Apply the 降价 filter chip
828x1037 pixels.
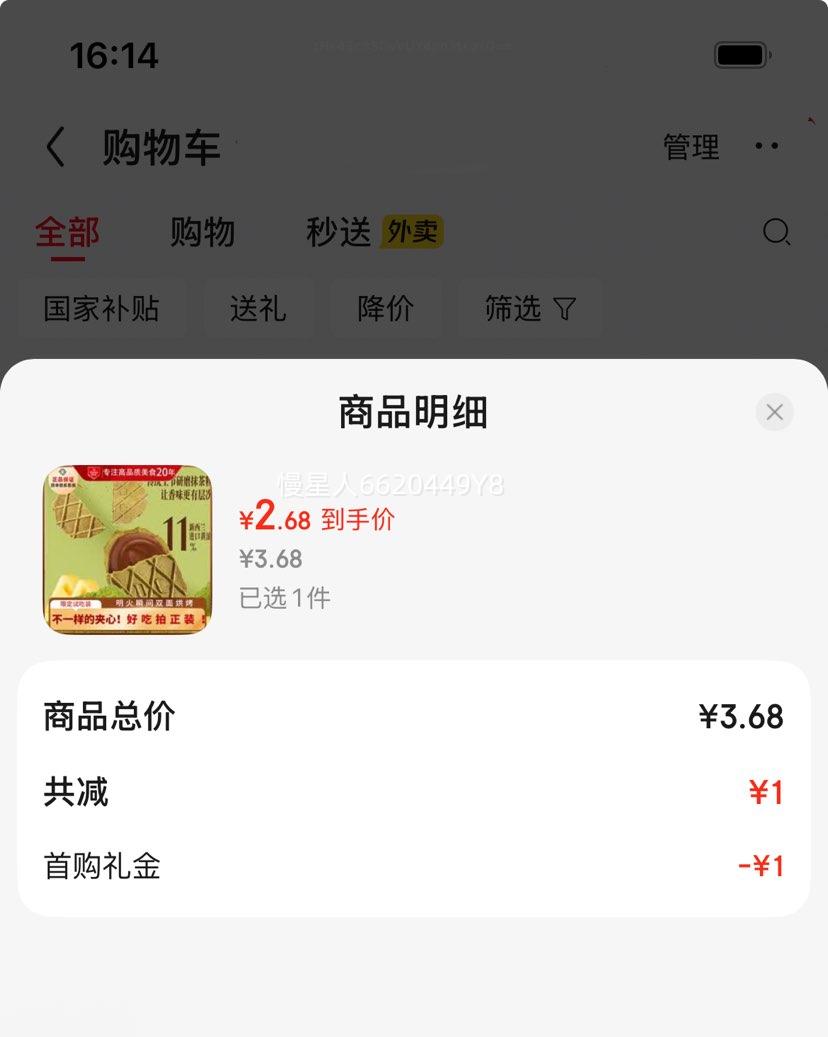click(386, 309)
